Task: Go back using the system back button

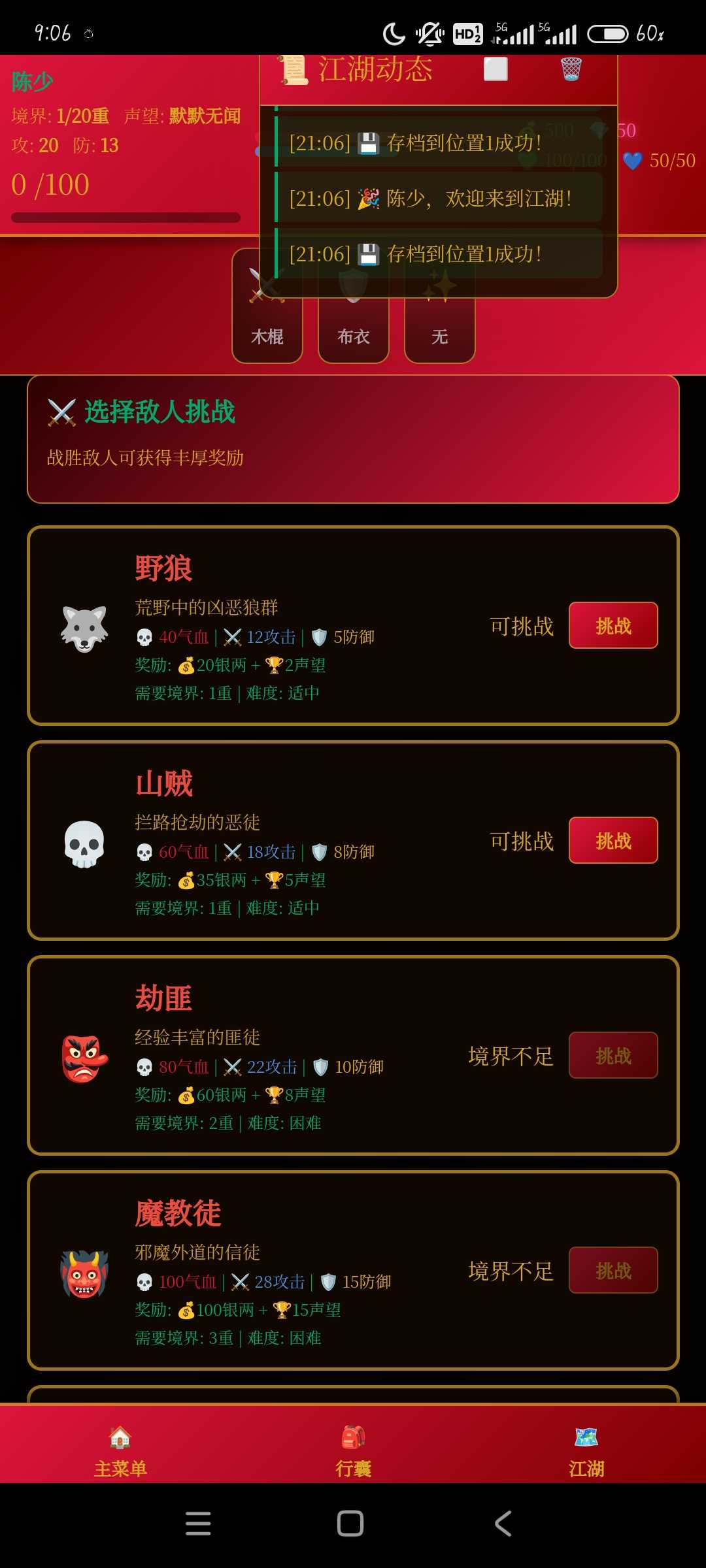Action: pos(503,1524)
